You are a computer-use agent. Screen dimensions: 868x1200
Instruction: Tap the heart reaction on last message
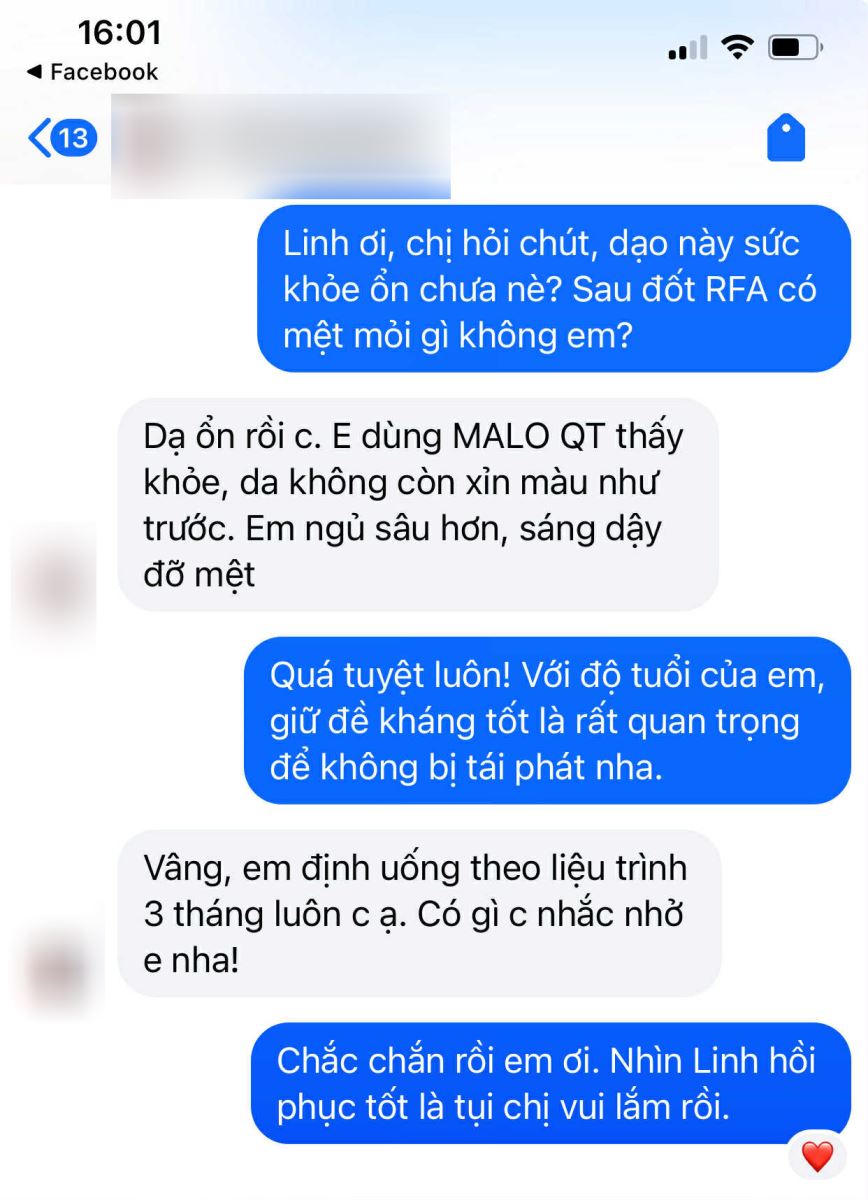pyautogui.click(x=817, y=1157)
